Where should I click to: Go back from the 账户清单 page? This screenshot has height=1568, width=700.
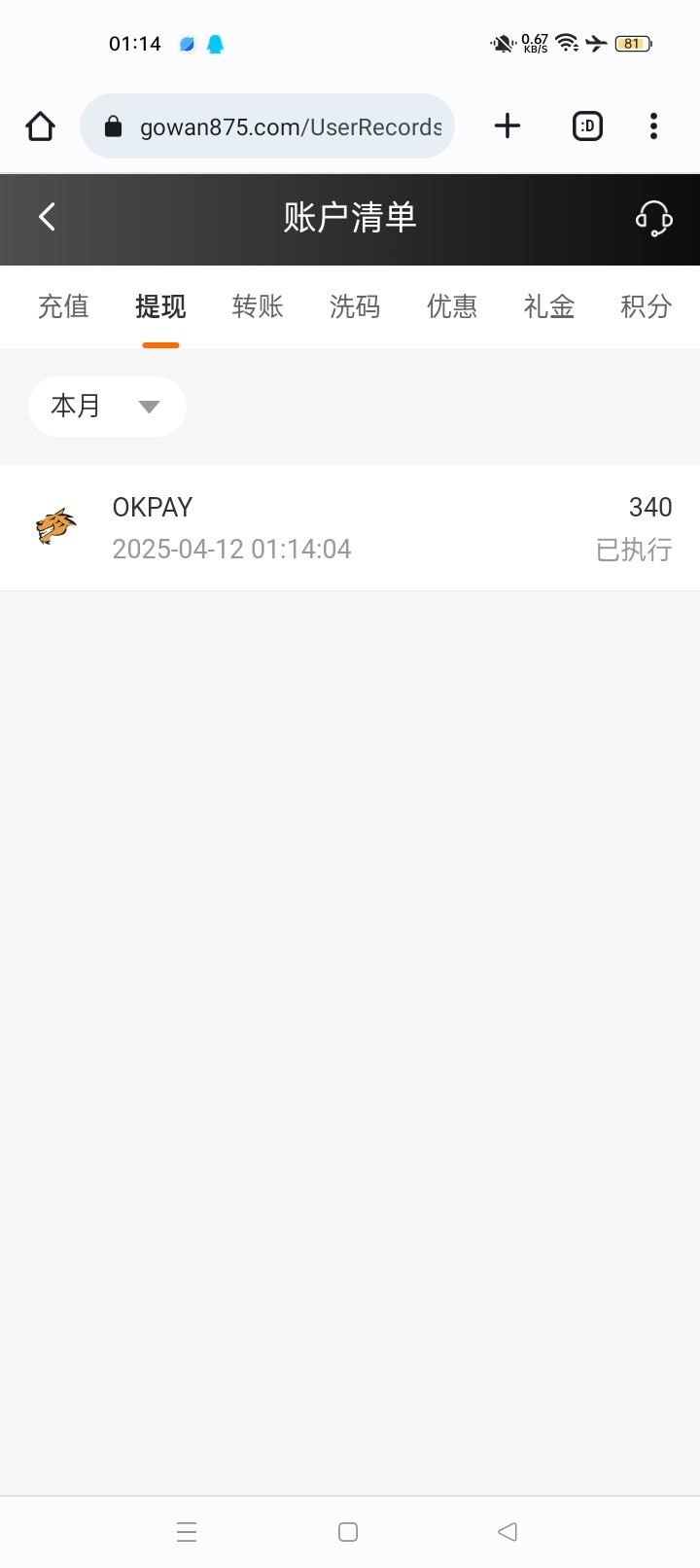(47, 217)
